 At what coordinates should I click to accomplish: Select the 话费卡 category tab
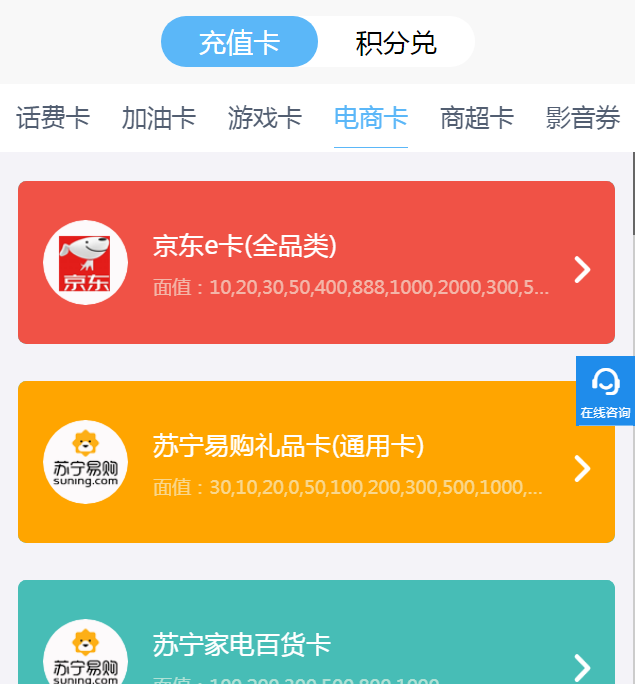tap(53, 118)
